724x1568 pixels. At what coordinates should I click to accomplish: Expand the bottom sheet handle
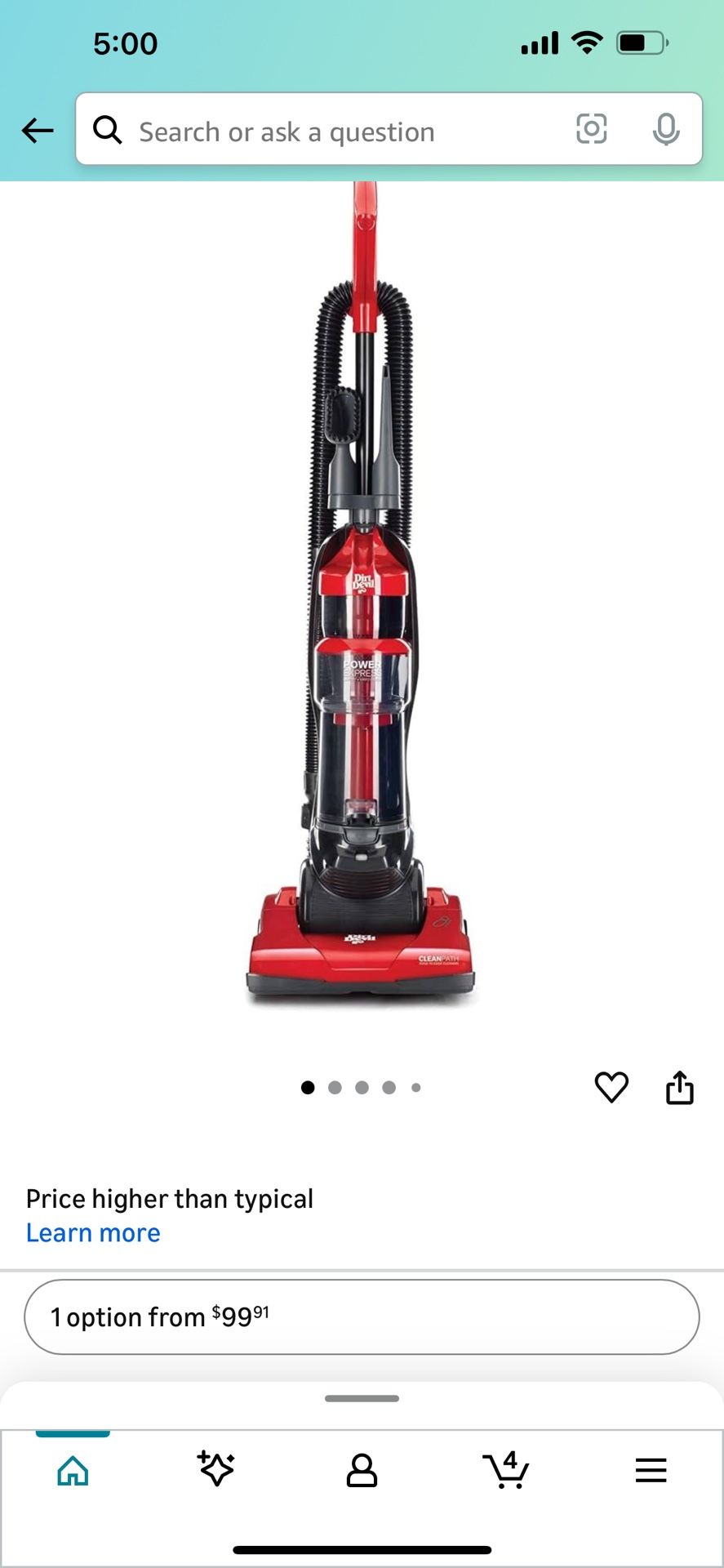click(362, 1398)
